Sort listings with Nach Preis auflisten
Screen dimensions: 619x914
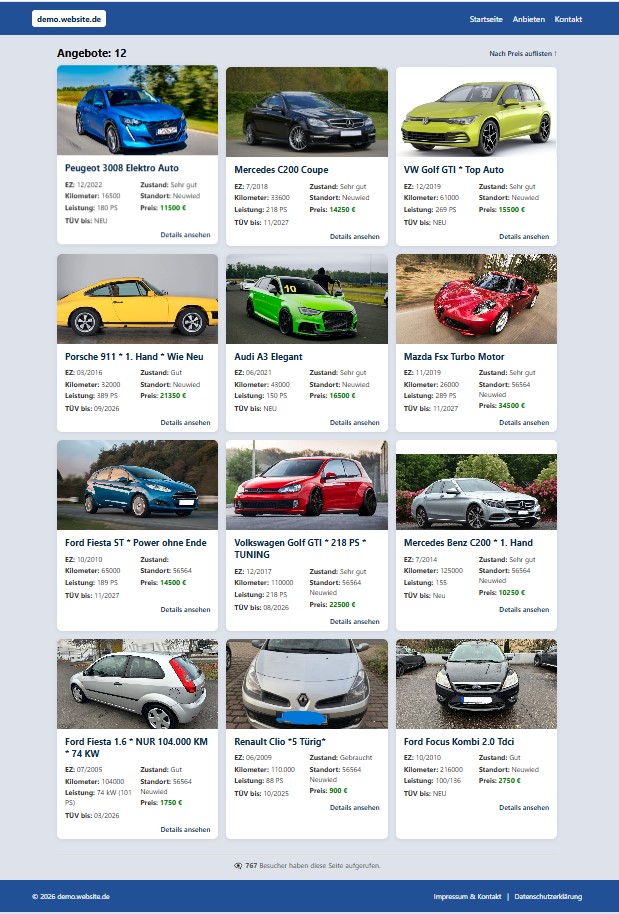tap(522, 53)
